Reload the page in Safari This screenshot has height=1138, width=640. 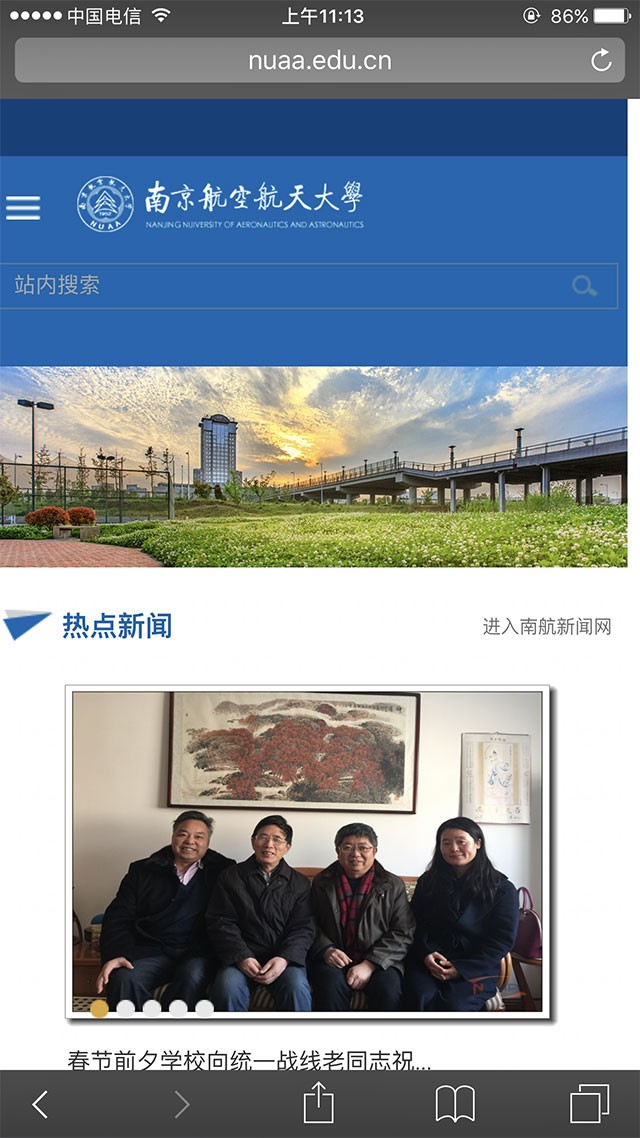601,61
